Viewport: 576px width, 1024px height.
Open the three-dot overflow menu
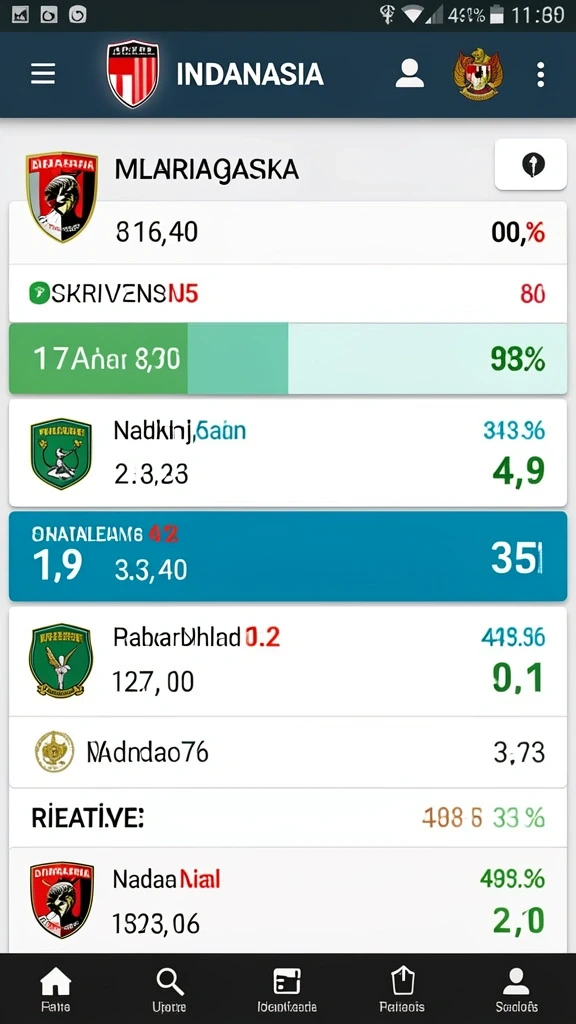[540, 74]
